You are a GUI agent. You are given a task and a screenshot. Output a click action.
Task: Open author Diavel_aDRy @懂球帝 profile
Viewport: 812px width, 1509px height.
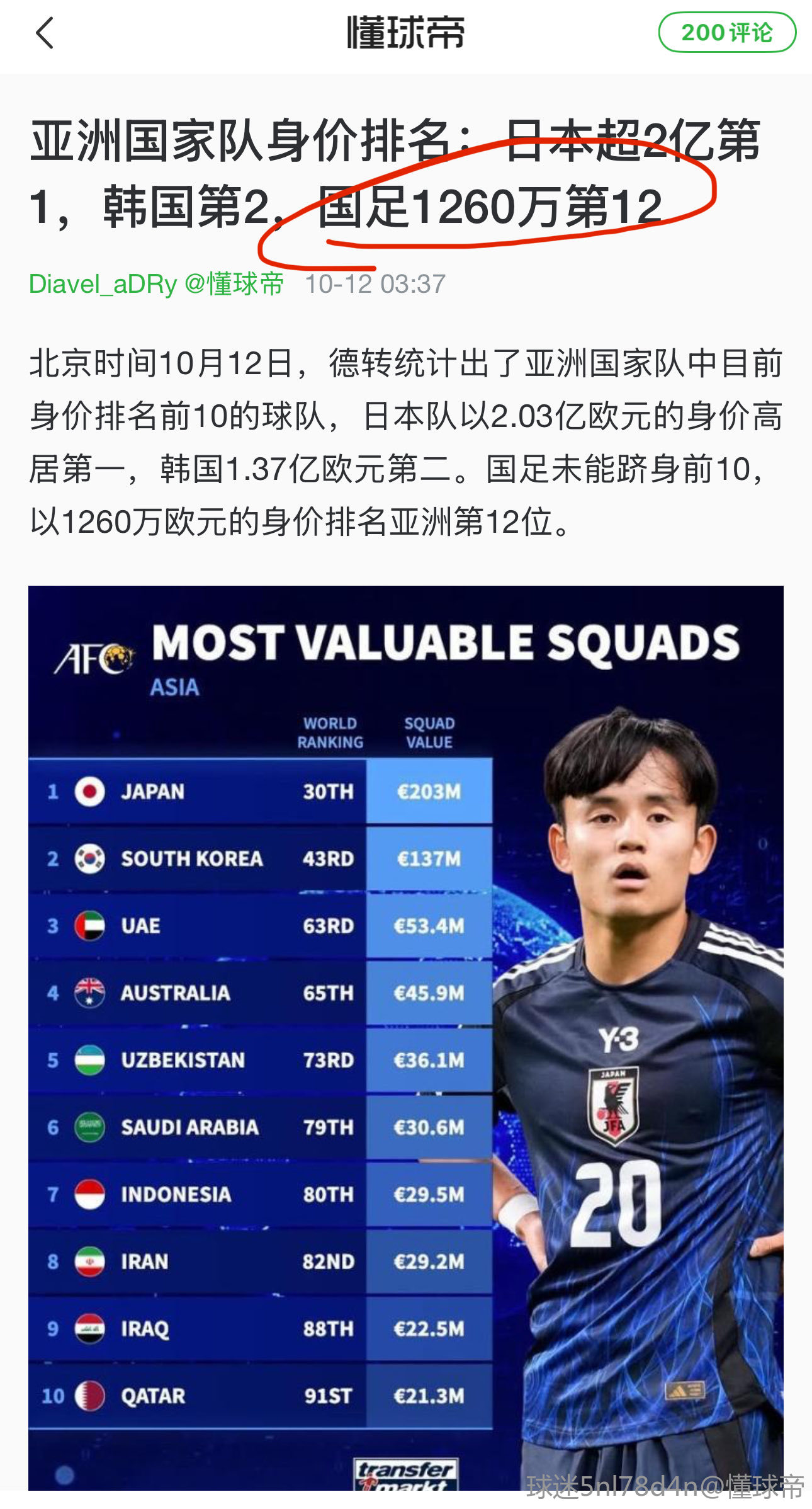tap(156, 284)
